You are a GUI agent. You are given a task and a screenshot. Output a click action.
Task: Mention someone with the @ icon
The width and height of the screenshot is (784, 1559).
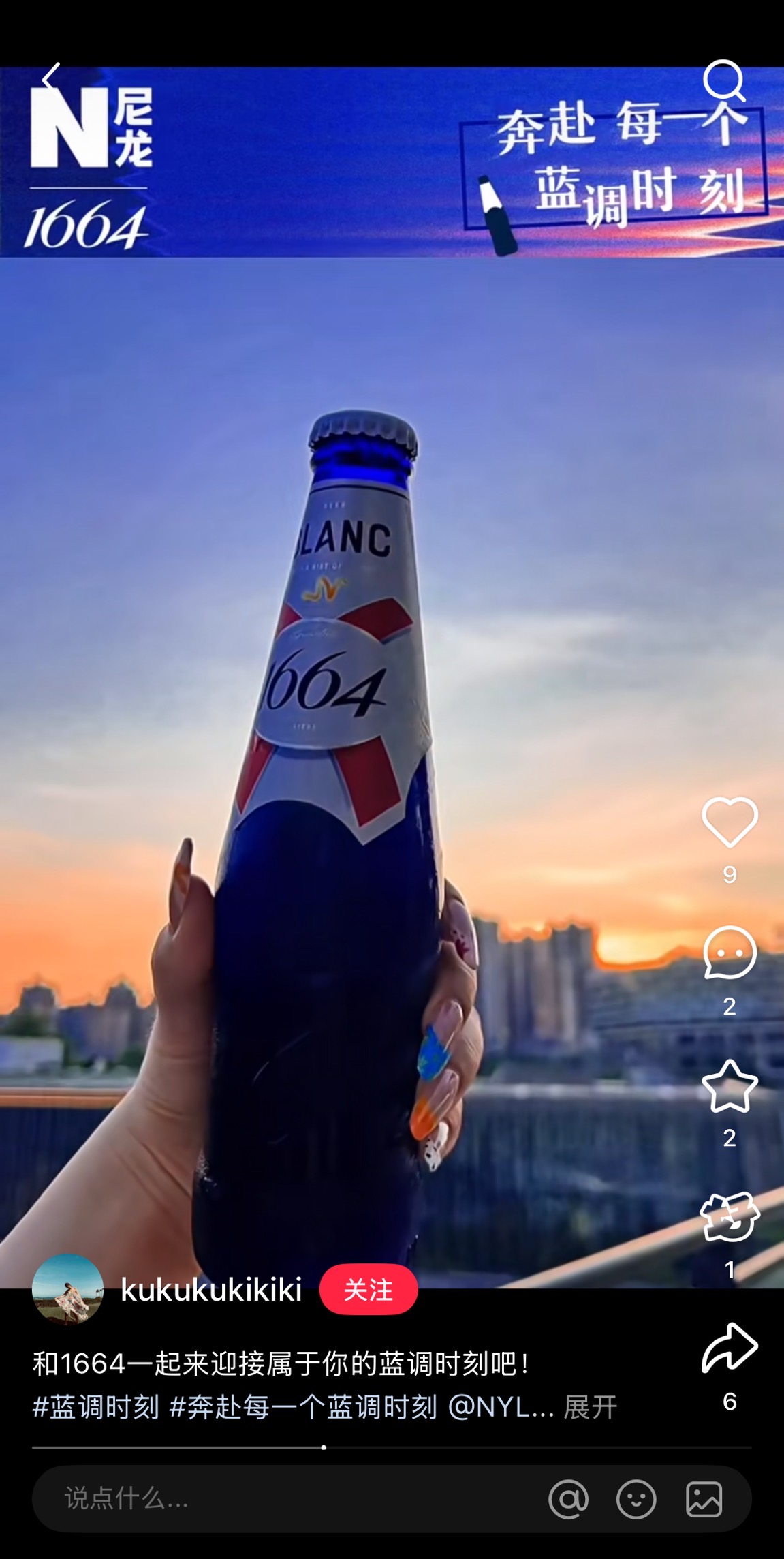point(568,1499)
